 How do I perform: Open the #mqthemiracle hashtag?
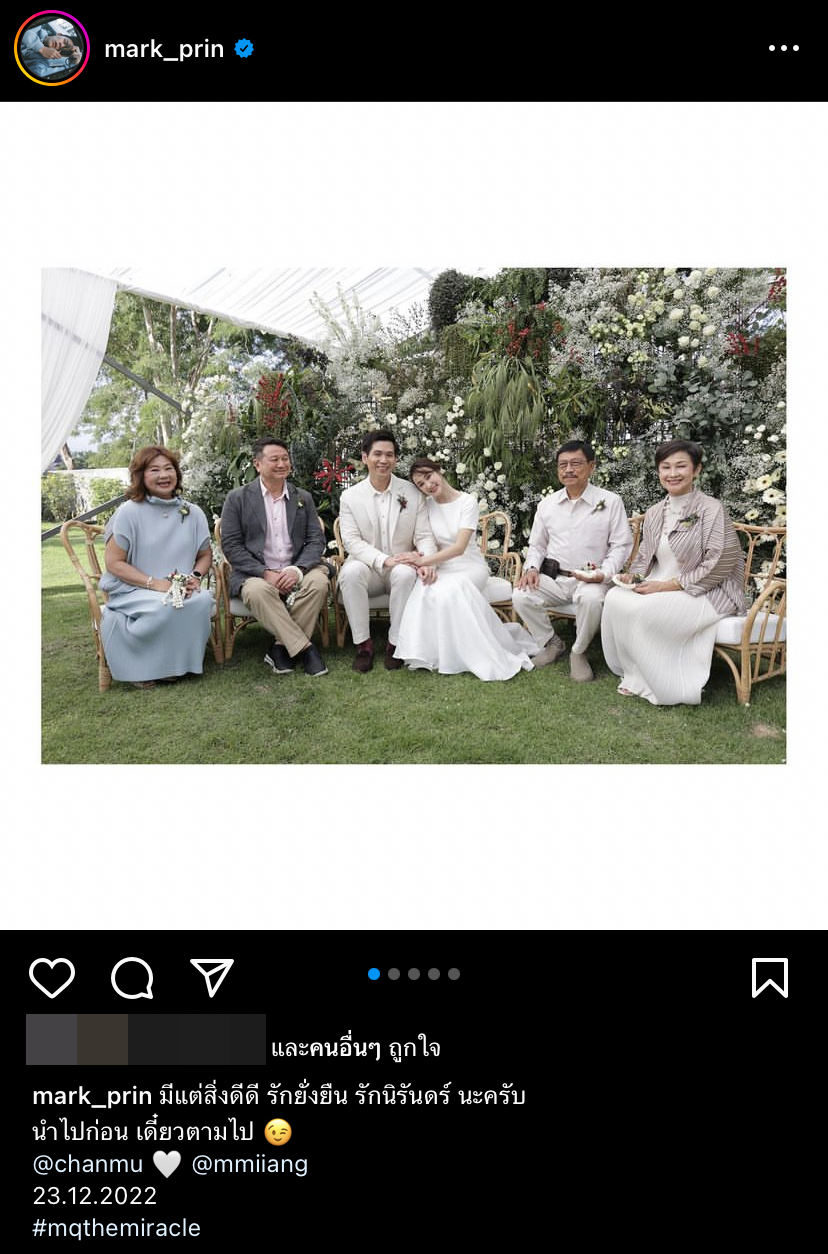pyautogui.click(x=117, y=1228)
